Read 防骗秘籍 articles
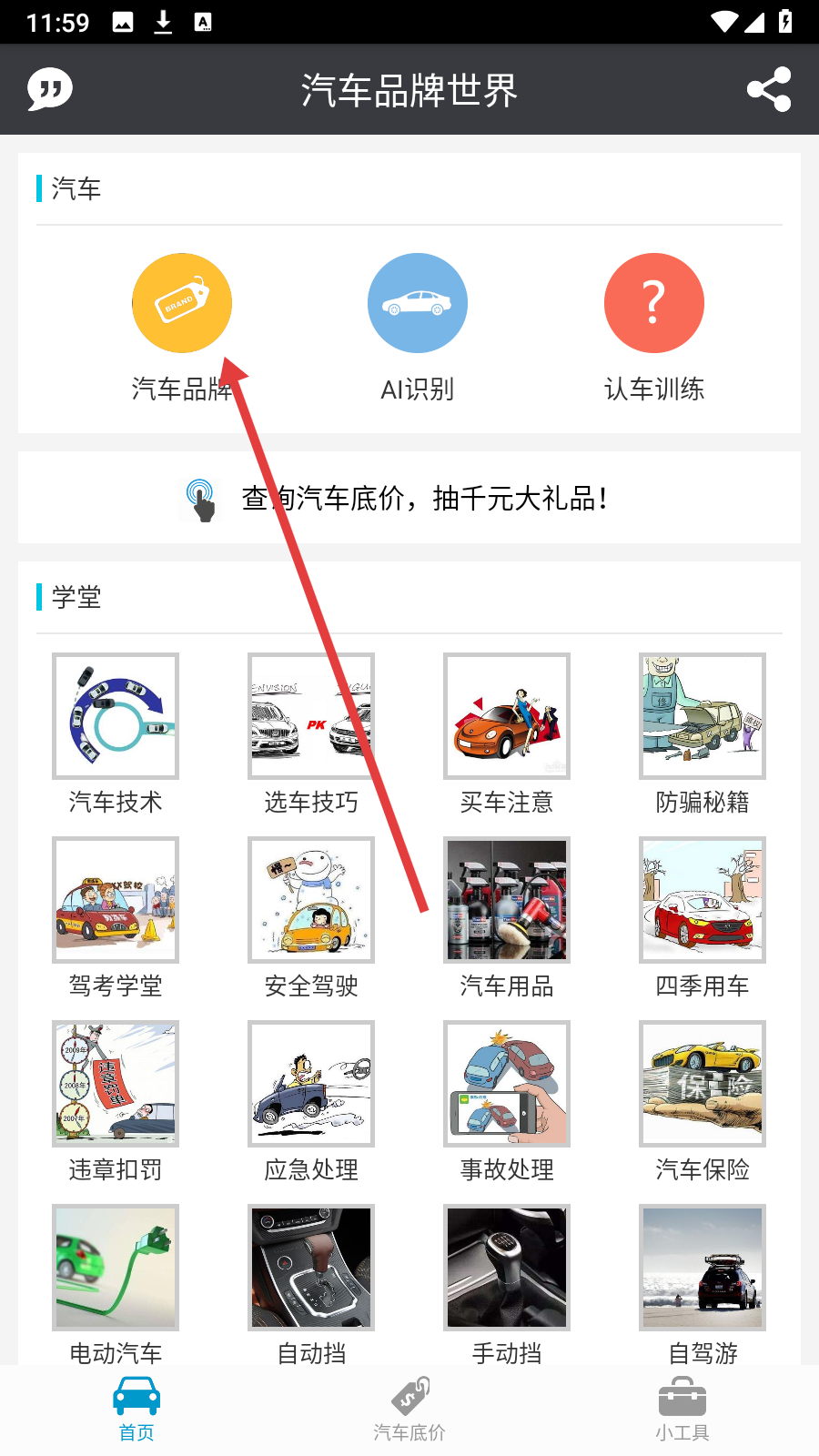Image resolution: width=819 pixels, height=1456 pixels. 702,717
